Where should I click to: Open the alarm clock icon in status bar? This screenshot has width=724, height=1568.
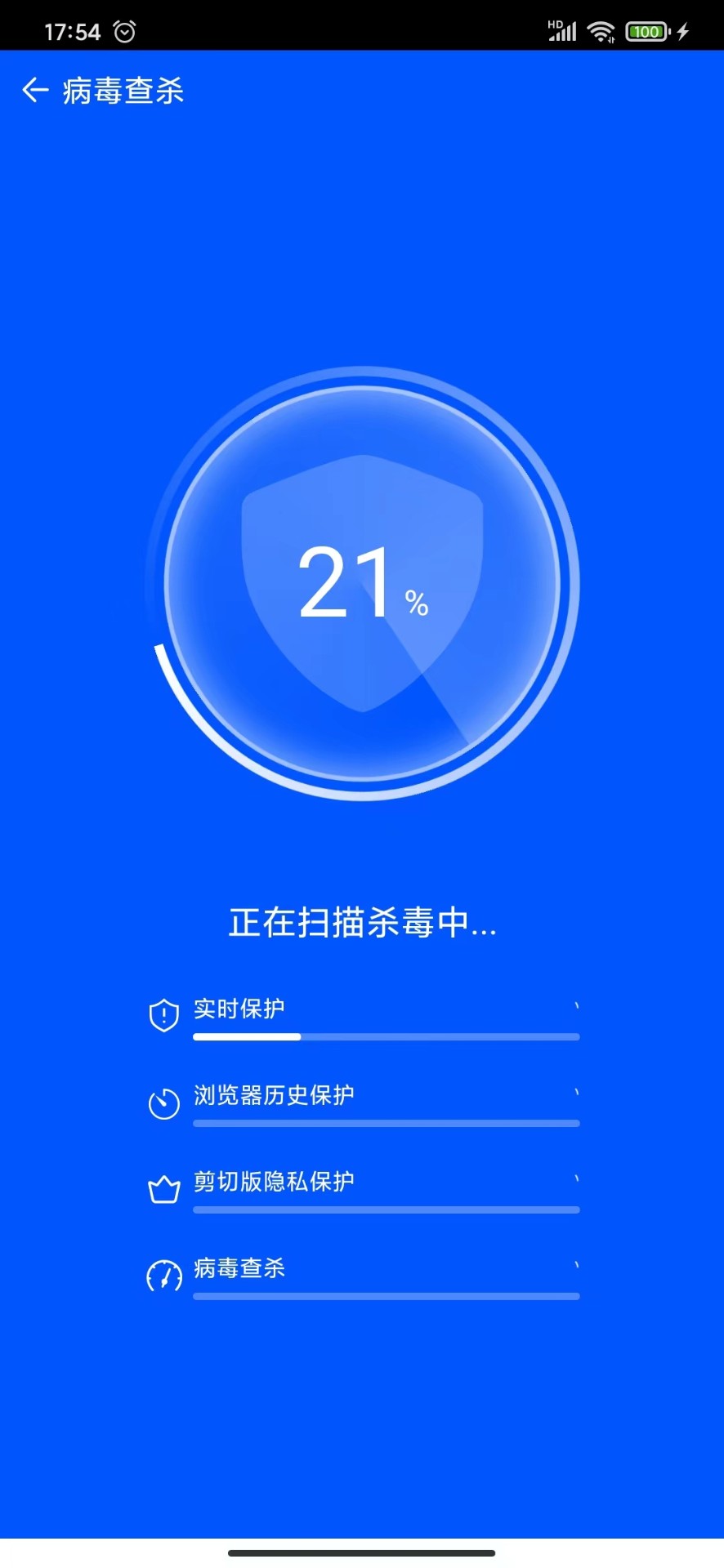click(x=124, y=31)
